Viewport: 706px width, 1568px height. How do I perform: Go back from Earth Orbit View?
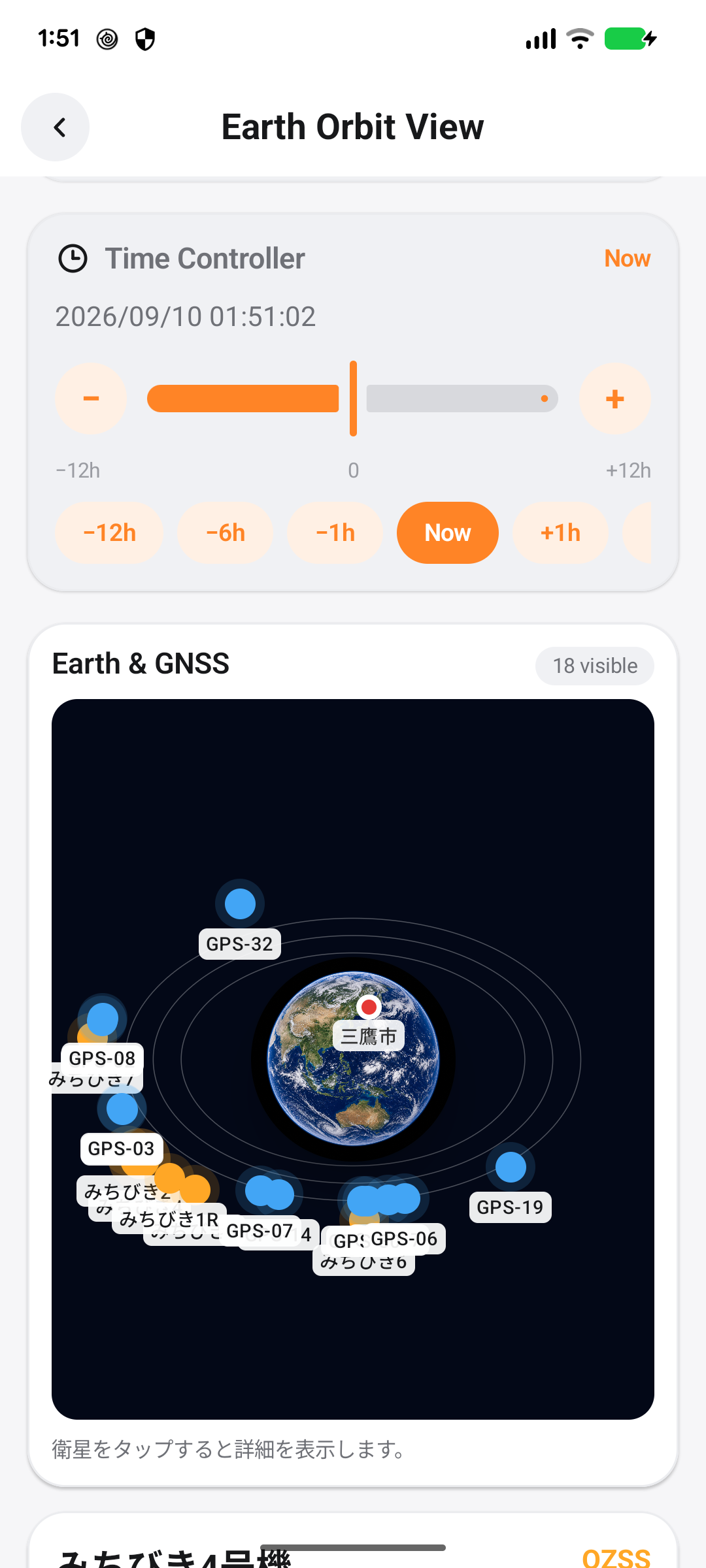coord(56,127)
